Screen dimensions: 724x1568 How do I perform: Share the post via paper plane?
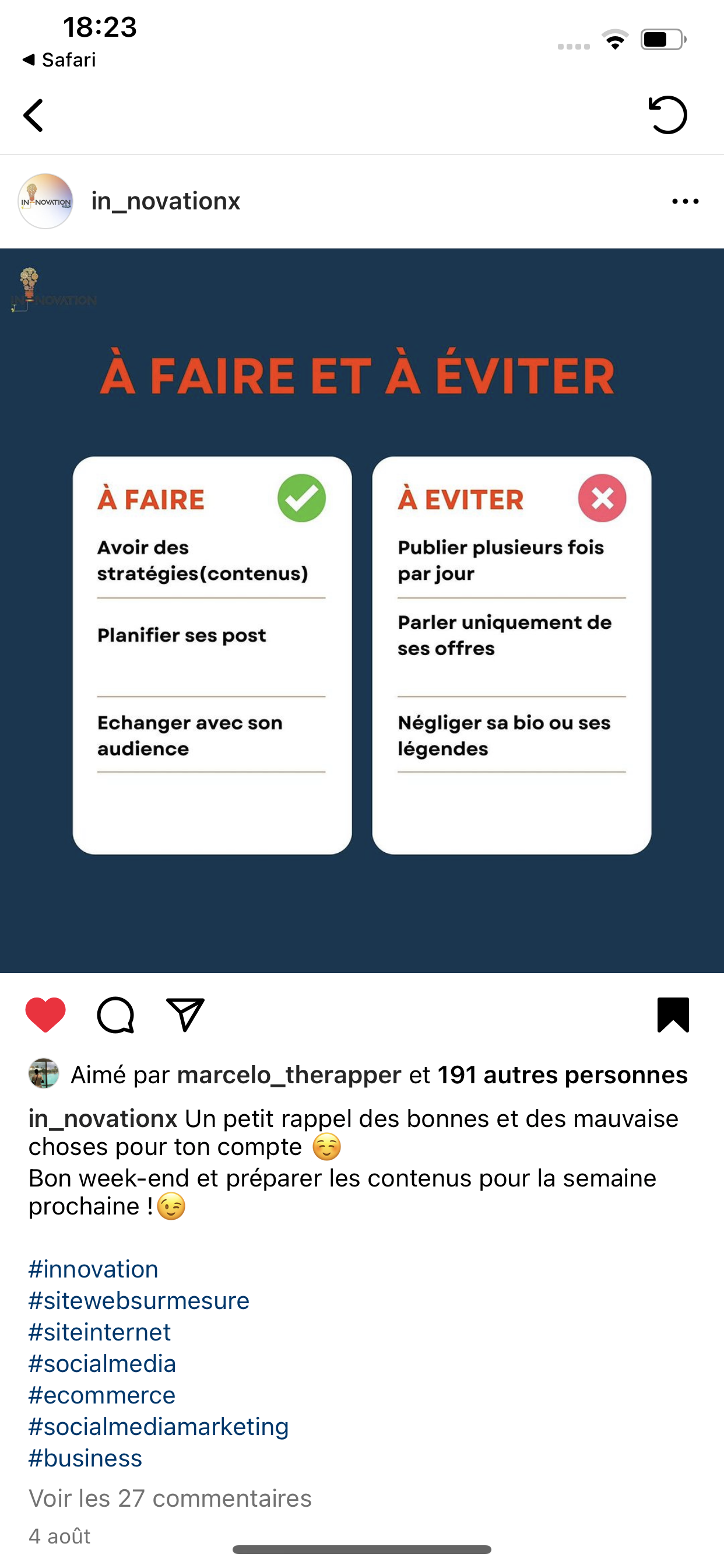click(x=185, y=1014)
